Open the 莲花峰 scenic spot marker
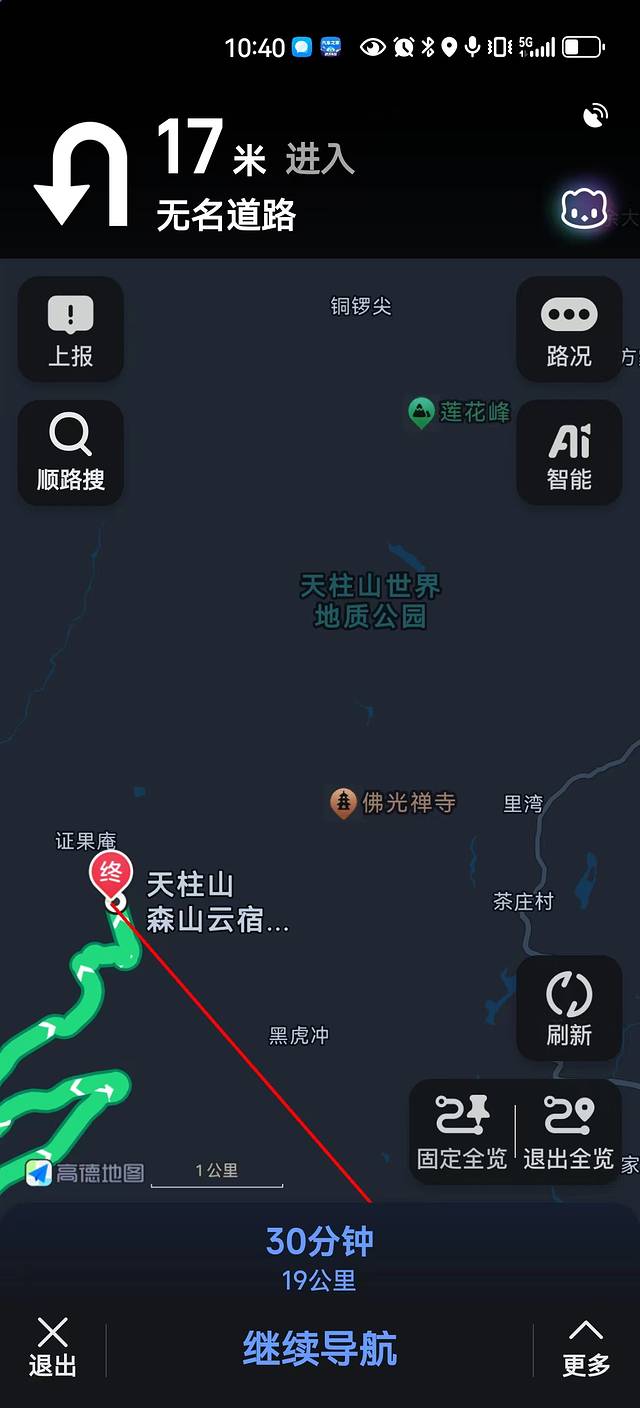640x1408 pixels. point(421,412)
